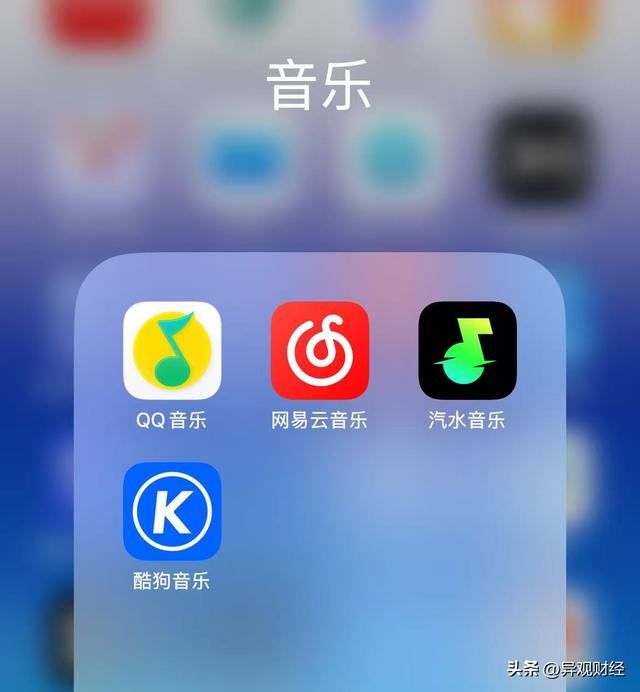This screenshot has height=692, width=640.
Task: Launch the 酷狗音乐 app
Action: tap(172, 511)
